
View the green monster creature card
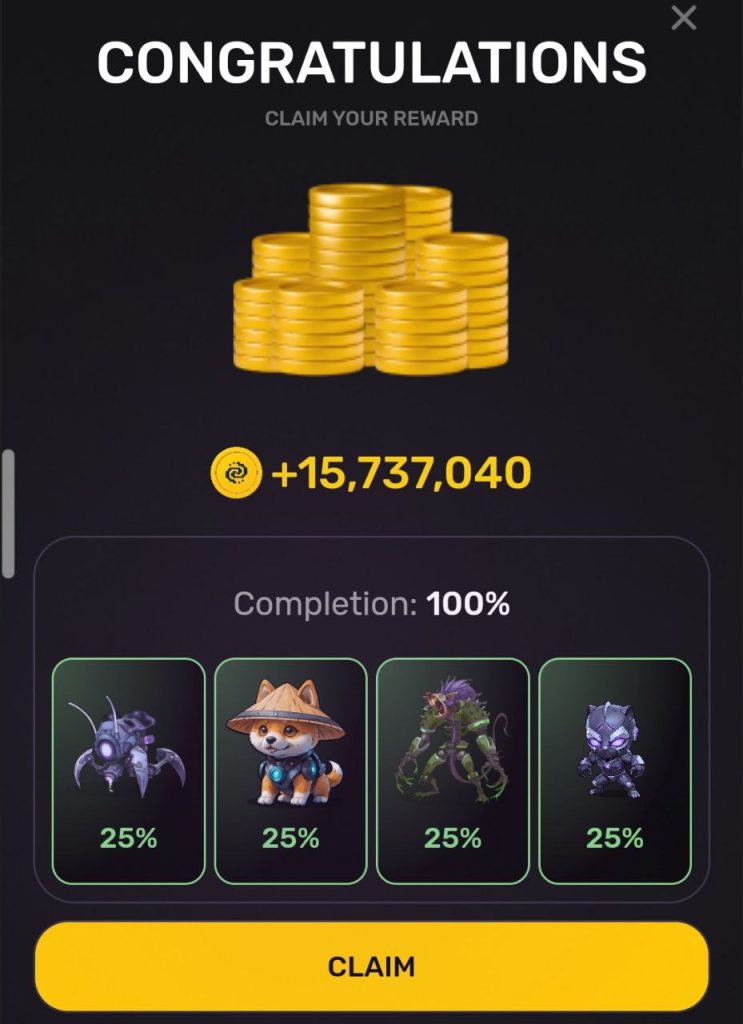[452, 770]
